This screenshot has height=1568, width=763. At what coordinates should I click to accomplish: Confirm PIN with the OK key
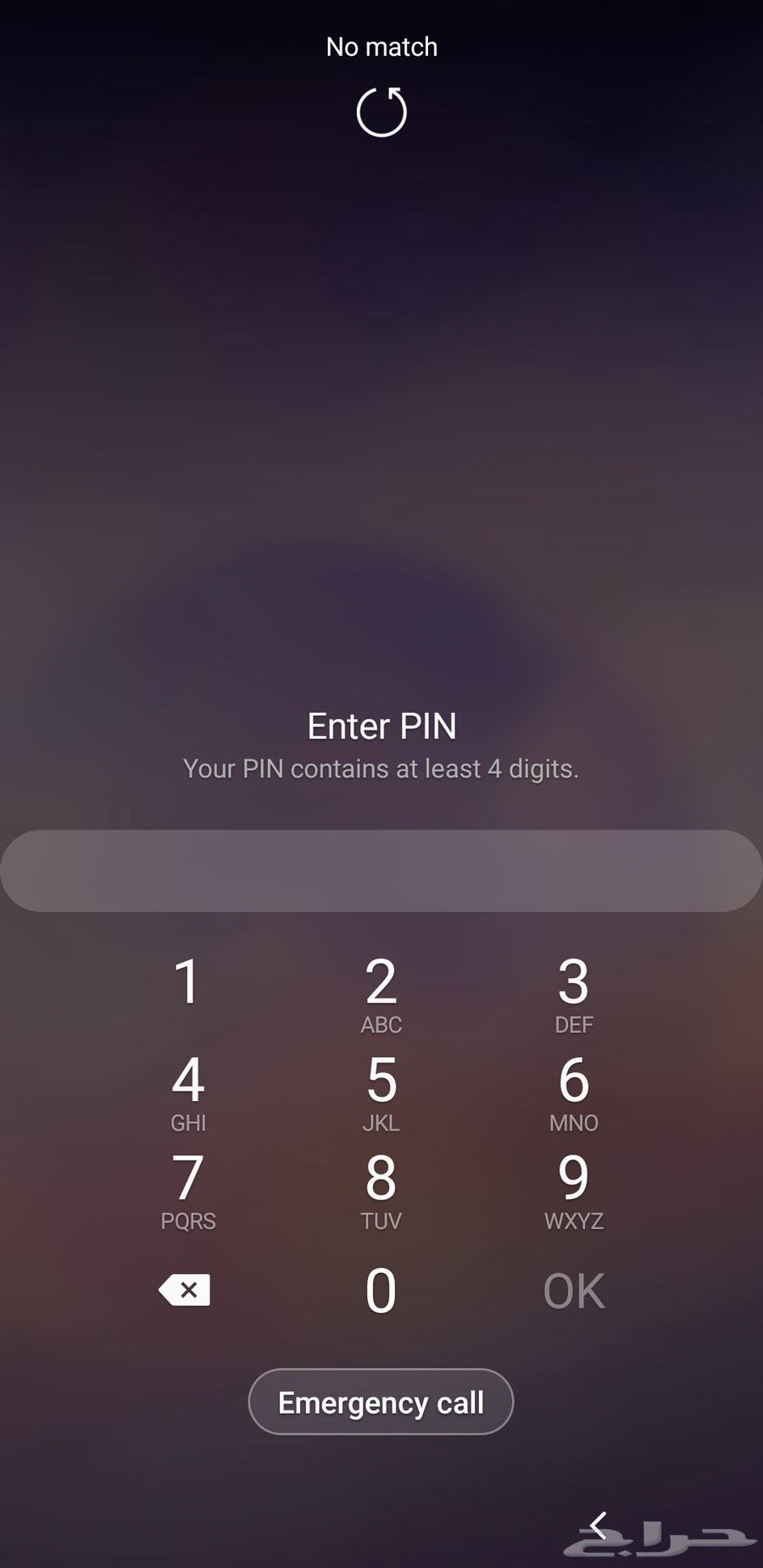coord(573,1289)
